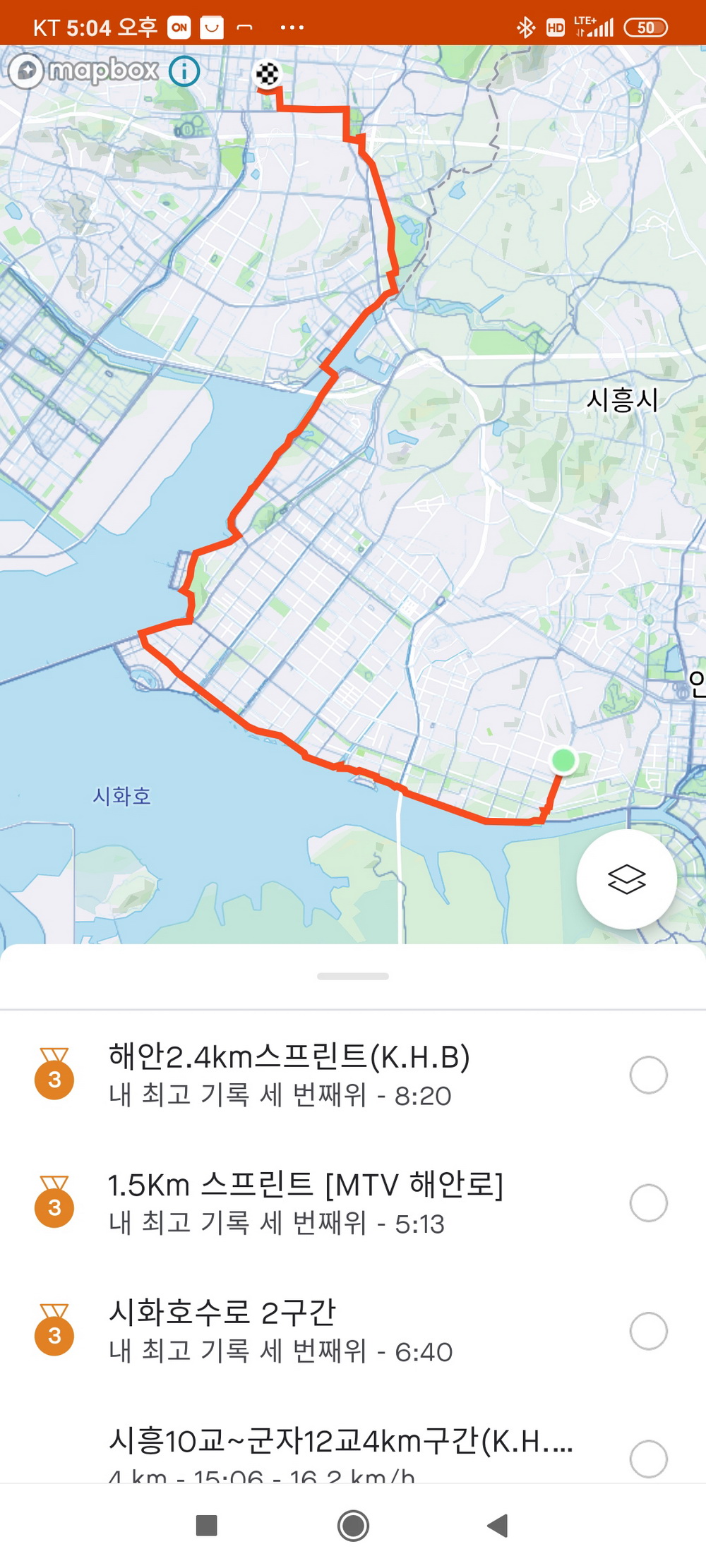The width and height of the screenshot is (706, 1568).
Task: Select the 해안2.4km스프린트(K.H.B) segment radio button
Action: click(x=648, y=1075)
